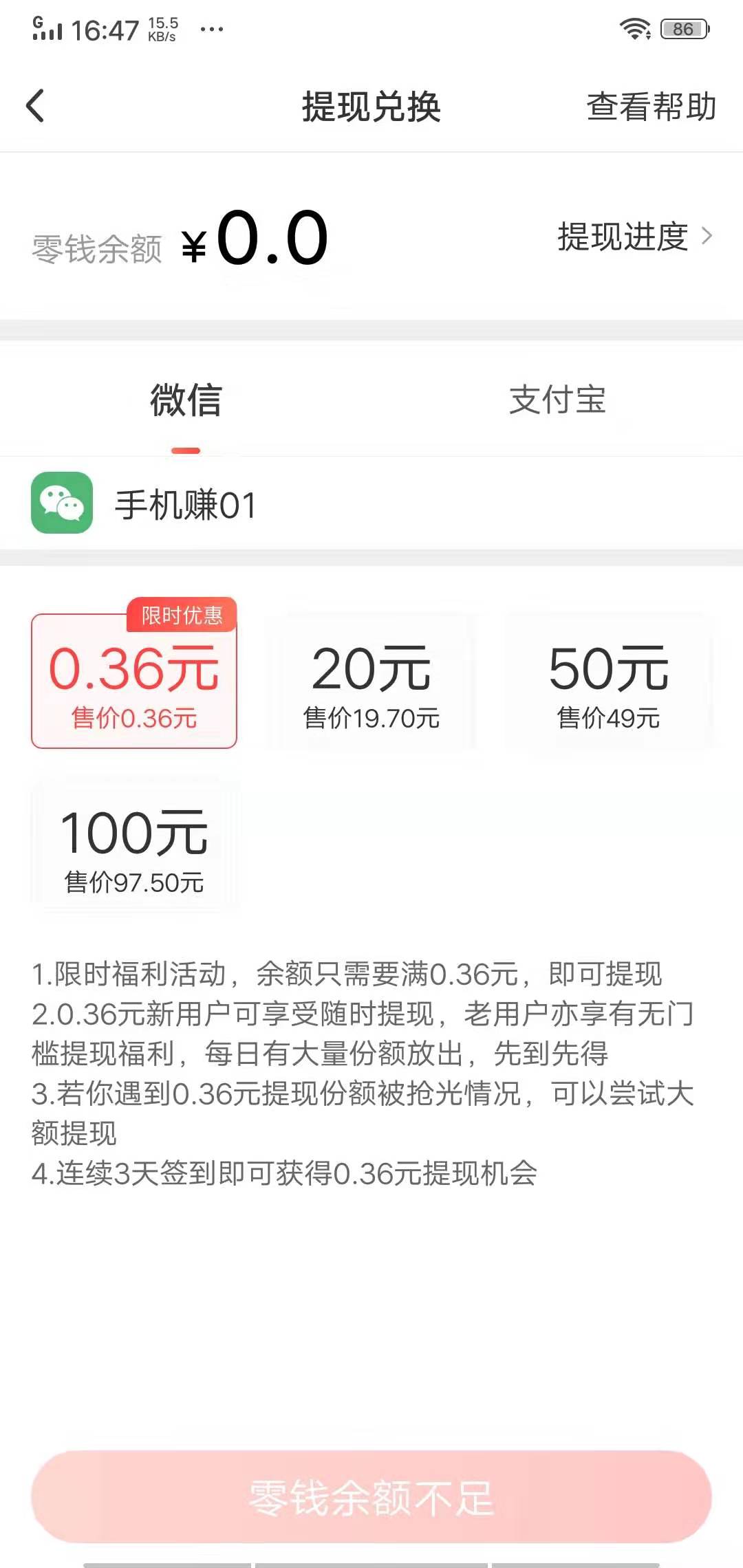Click the red underline indicator below 微信
Screen dimensions: 743x1568
(184, 450)
